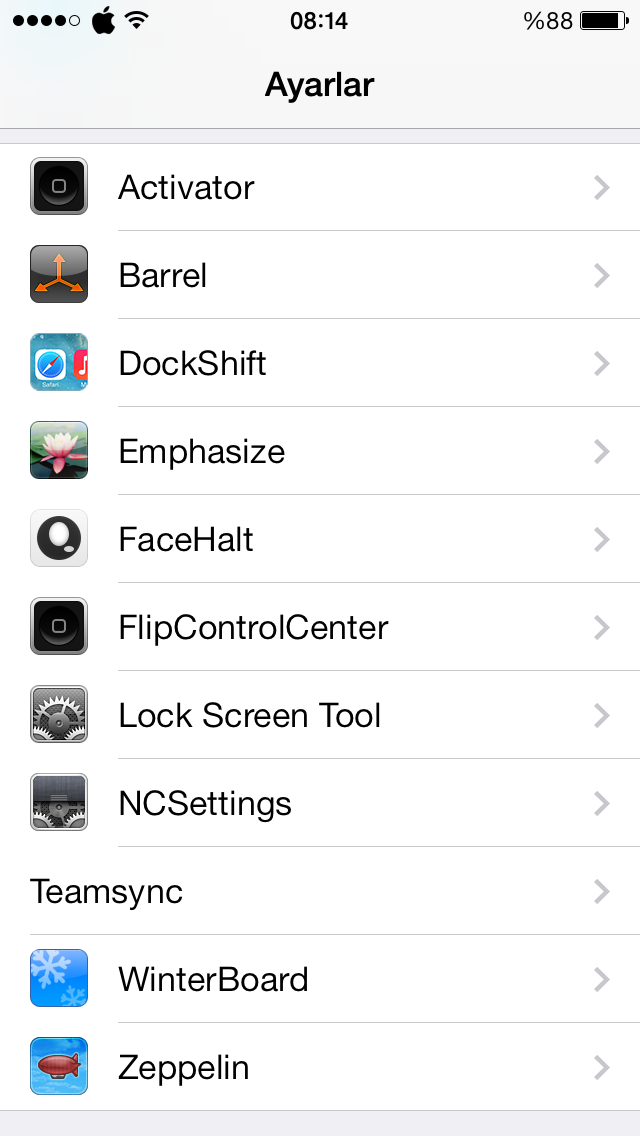Viewport: 640px width, 1136px height.
Task: Select the Emphasize row
Action: [x=320, y=451]
